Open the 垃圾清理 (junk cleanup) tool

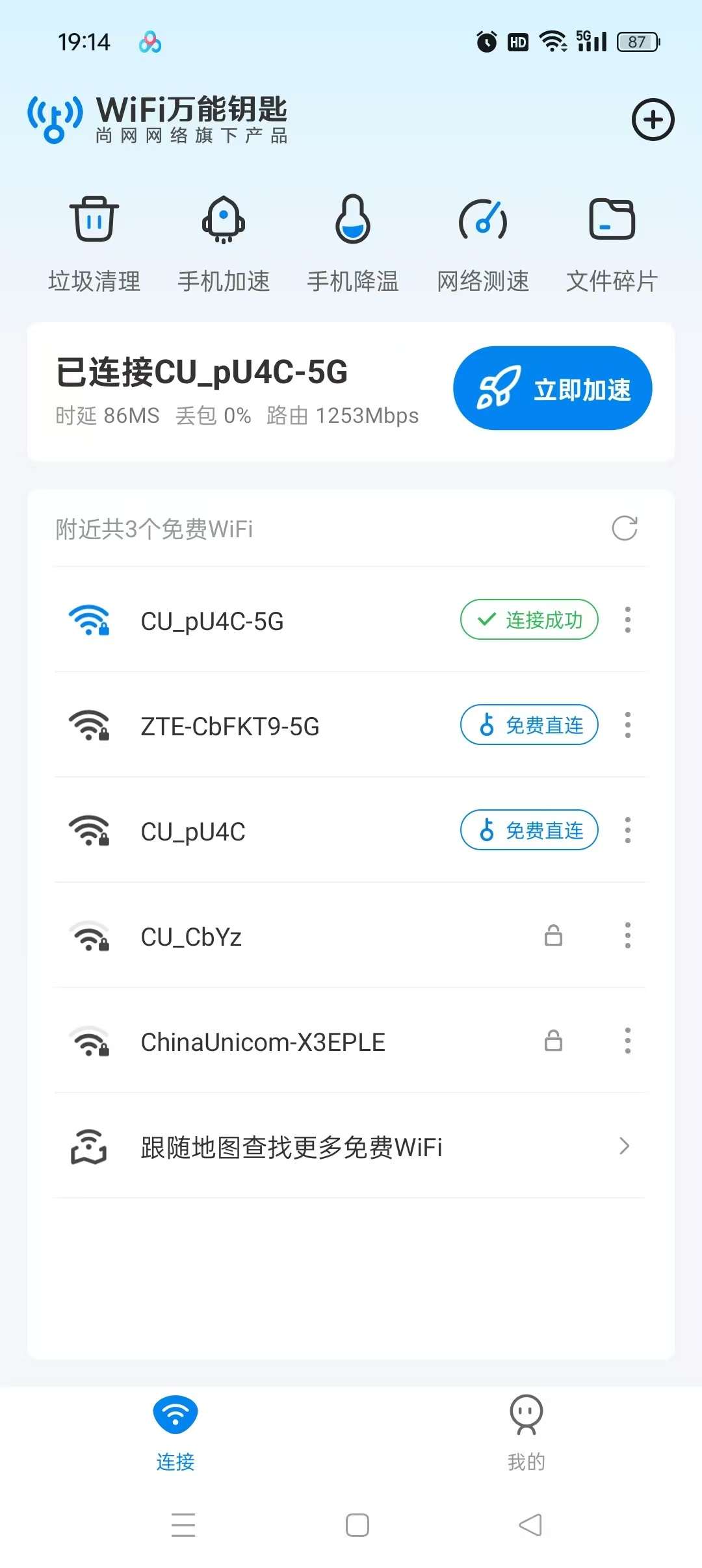(94, 240)
